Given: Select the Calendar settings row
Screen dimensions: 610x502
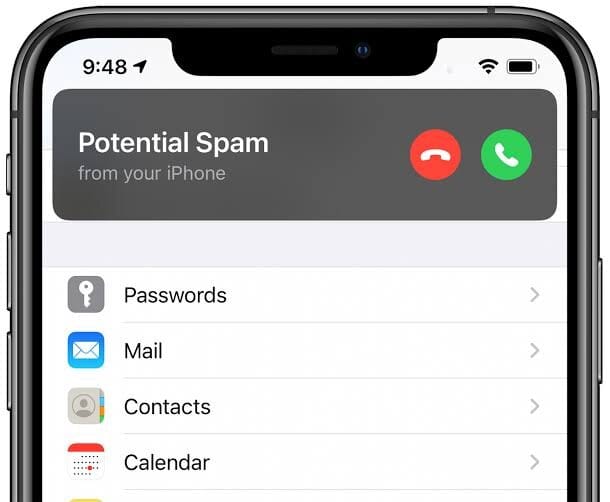Looking at the screenshot, I should pyautogui.click(x=300, y=463).
